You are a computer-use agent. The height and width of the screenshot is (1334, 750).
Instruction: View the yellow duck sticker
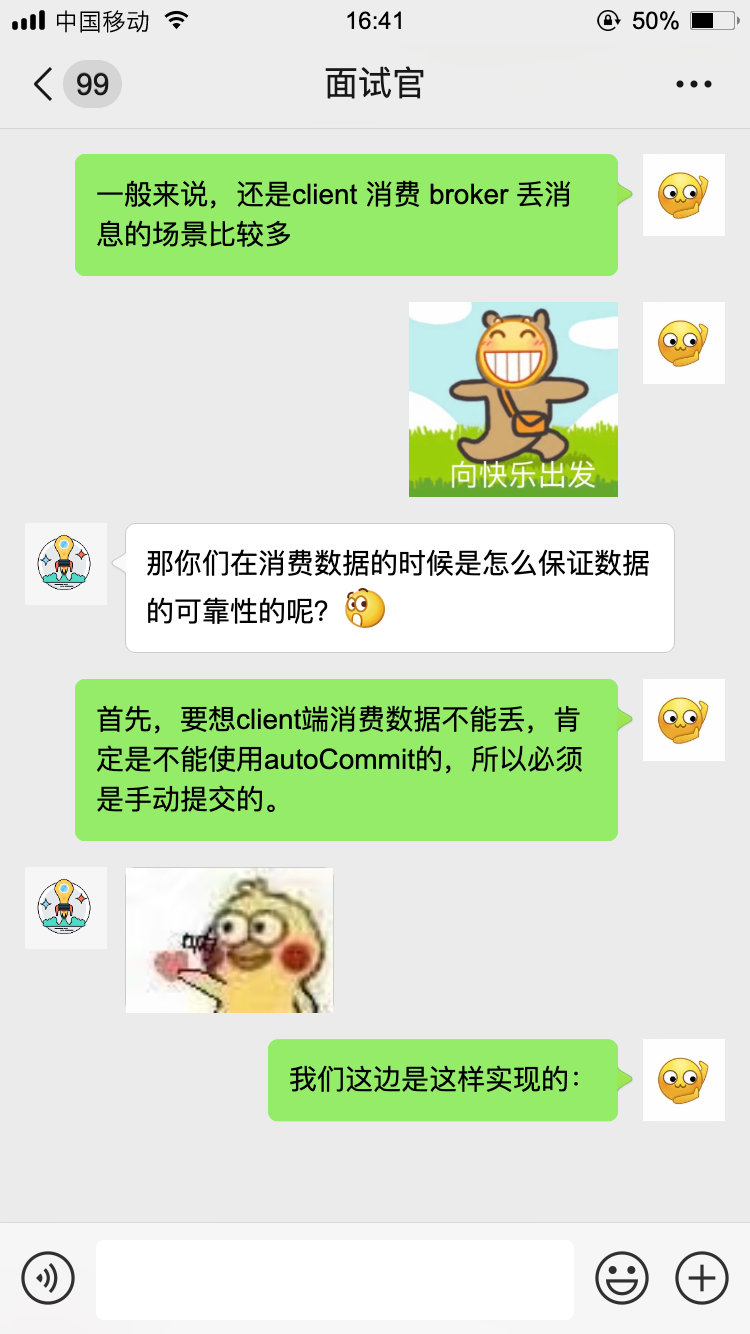(229, 940)
